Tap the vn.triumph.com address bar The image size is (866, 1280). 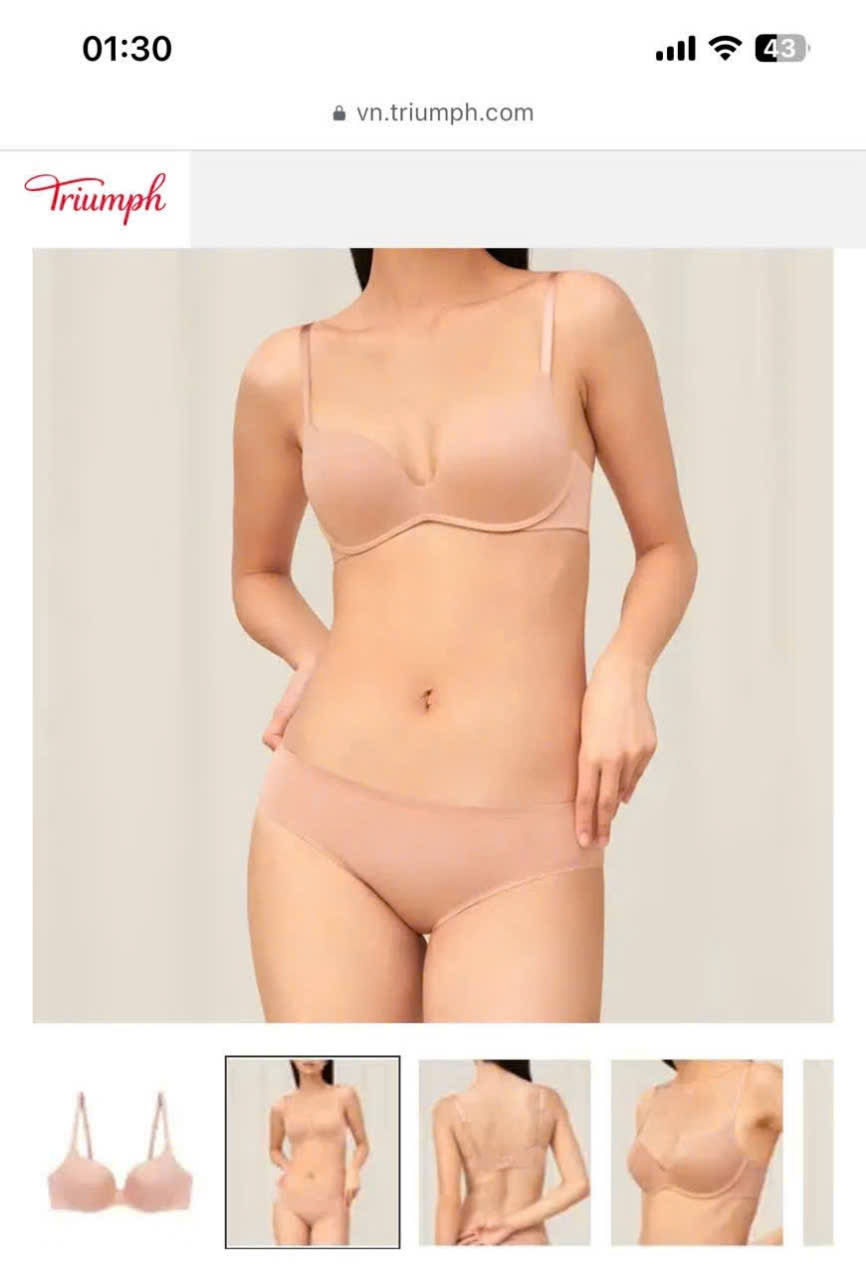tap(433, 113)
